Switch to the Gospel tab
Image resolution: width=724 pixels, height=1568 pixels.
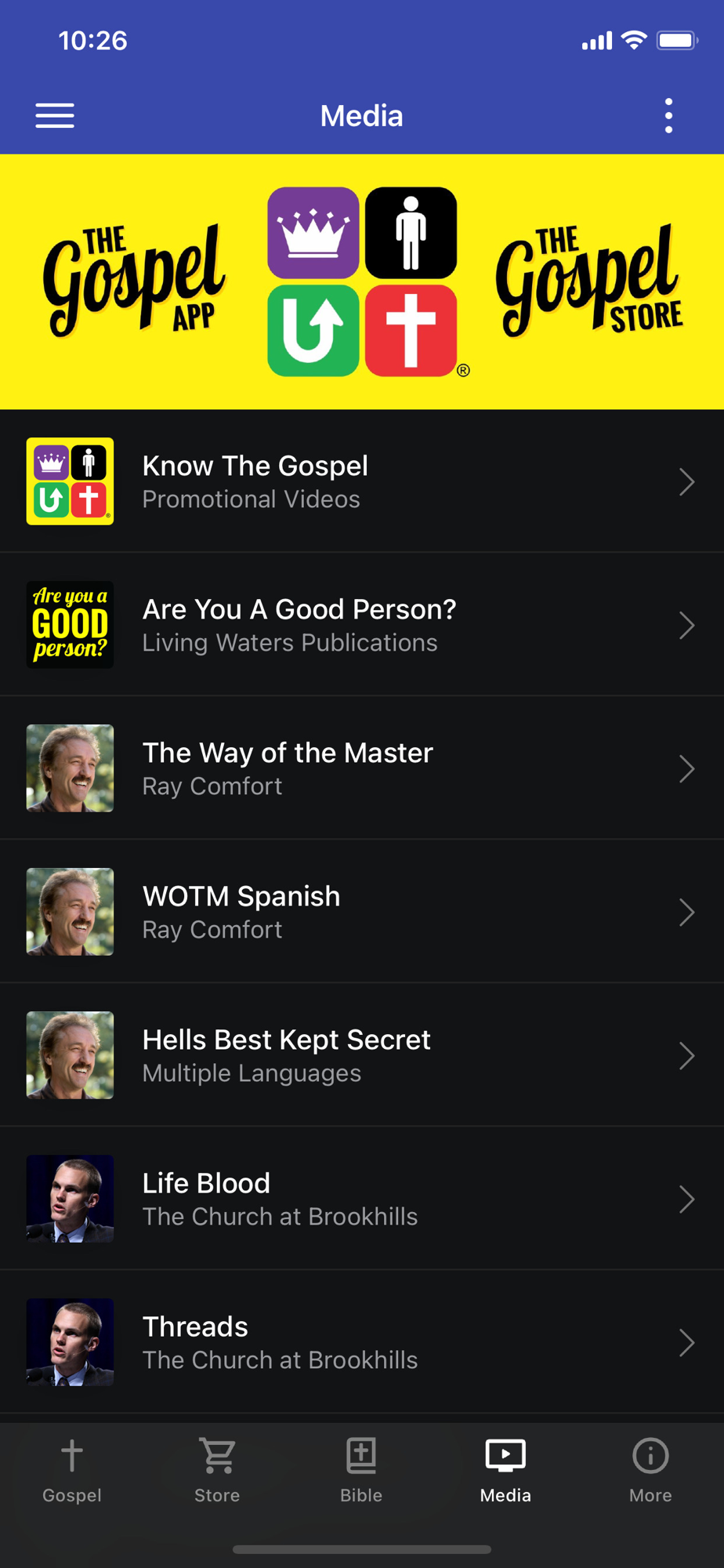point(72,1471)
